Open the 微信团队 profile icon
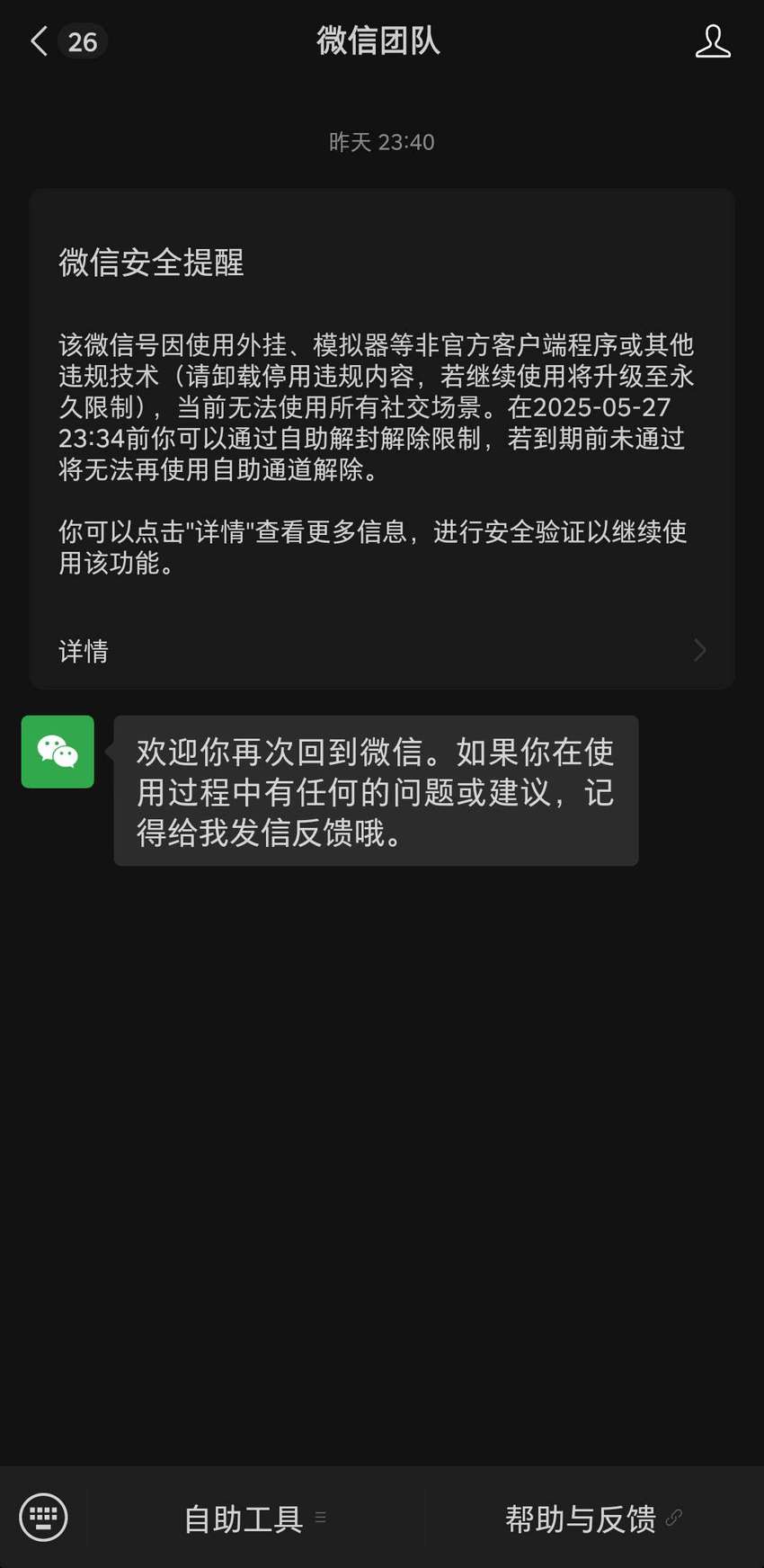The image size is (764, 1568). point(713,41)
